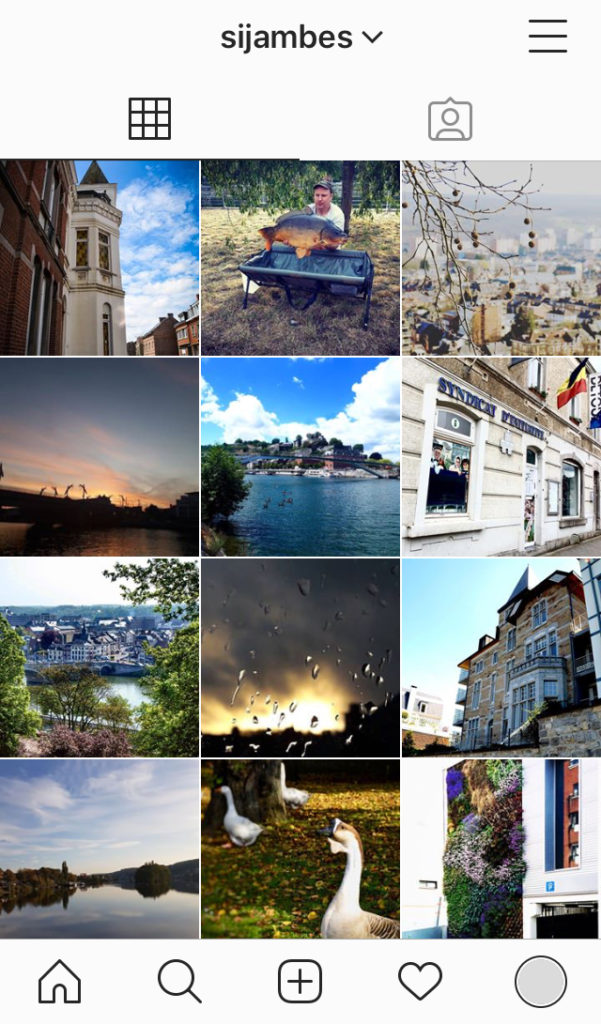Create a new post
The height and width of the screenshot is (1024, 601).
(300, 981)
